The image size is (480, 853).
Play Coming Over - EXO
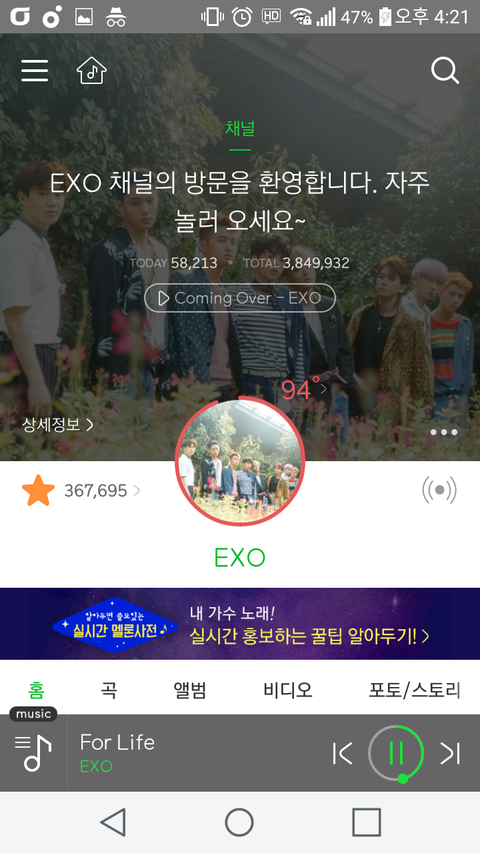click(240, 298)
